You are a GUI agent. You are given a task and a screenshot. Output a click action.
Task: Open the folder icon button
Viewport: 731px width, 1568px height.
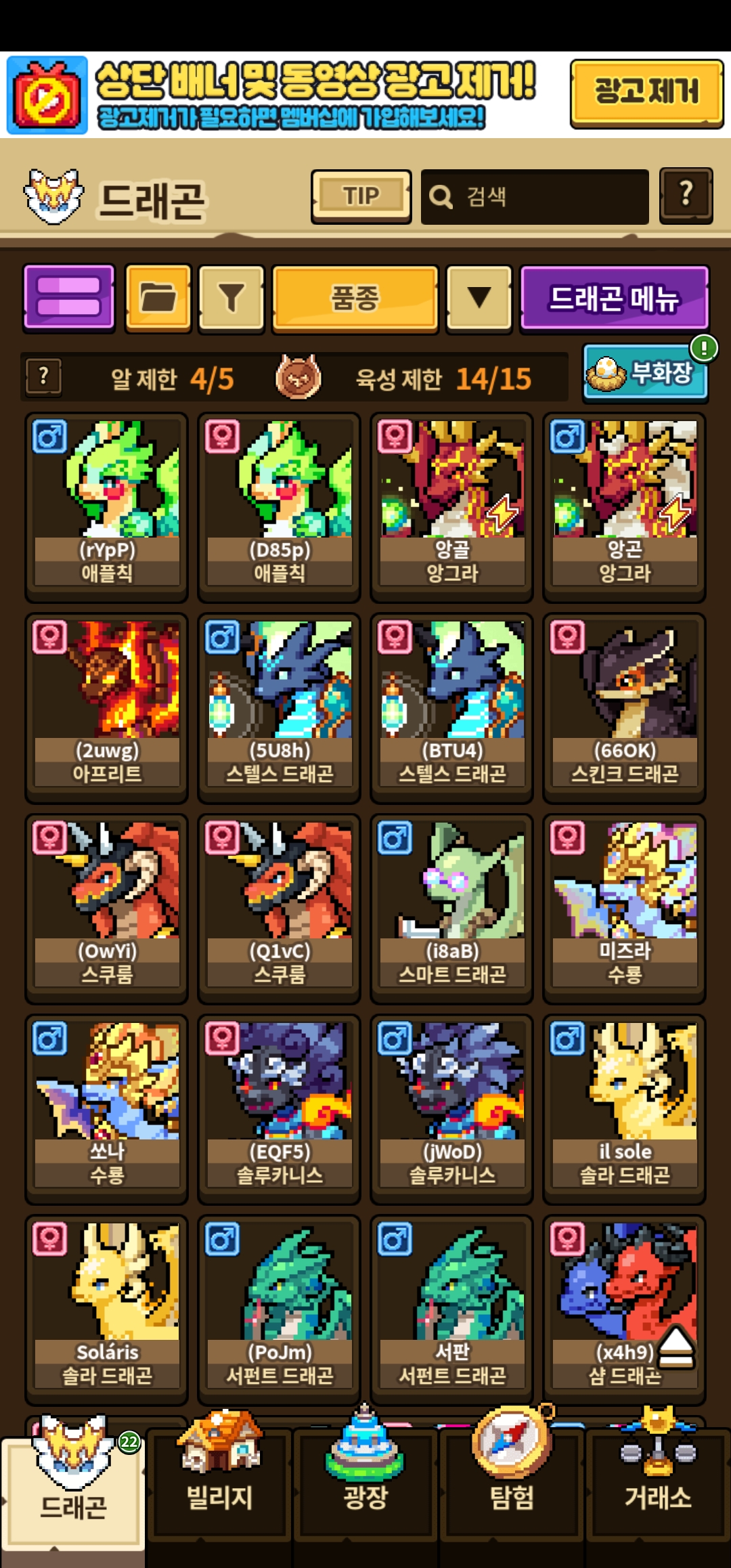[x=158, y=298]
